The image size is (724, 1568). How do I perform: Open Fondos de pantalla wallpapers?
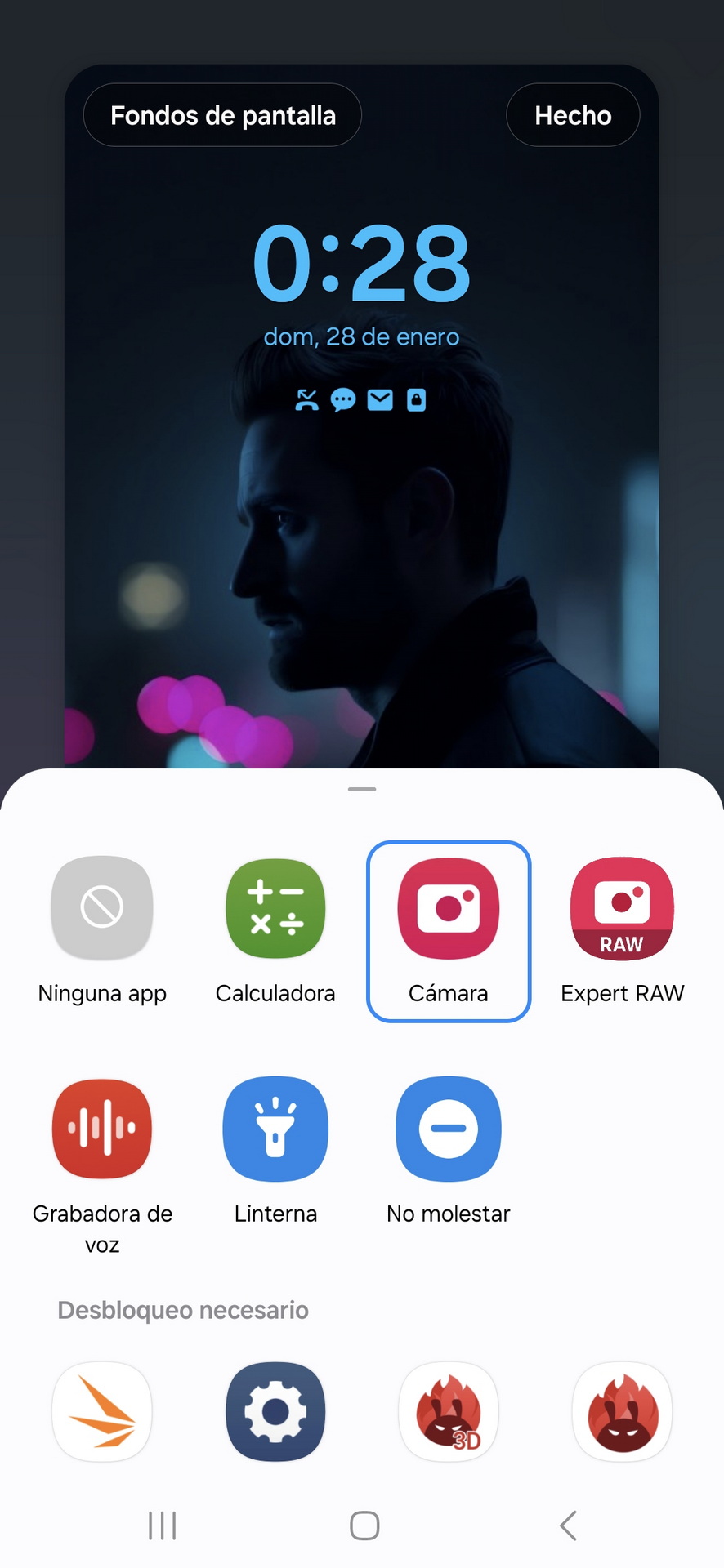click(x=222, y=115)
